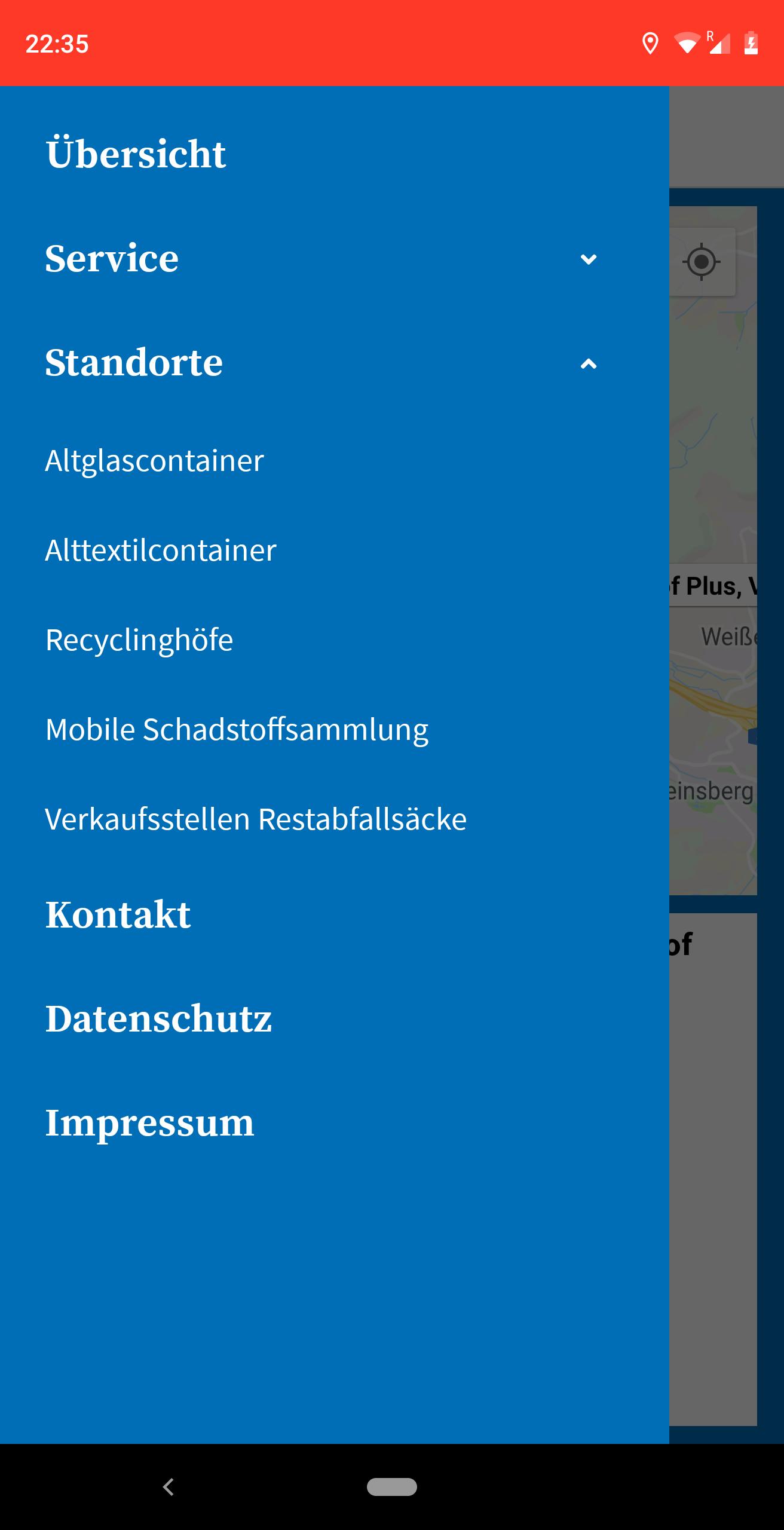
Task: Select Alttextilcontainer
Action: coord(161,550)
